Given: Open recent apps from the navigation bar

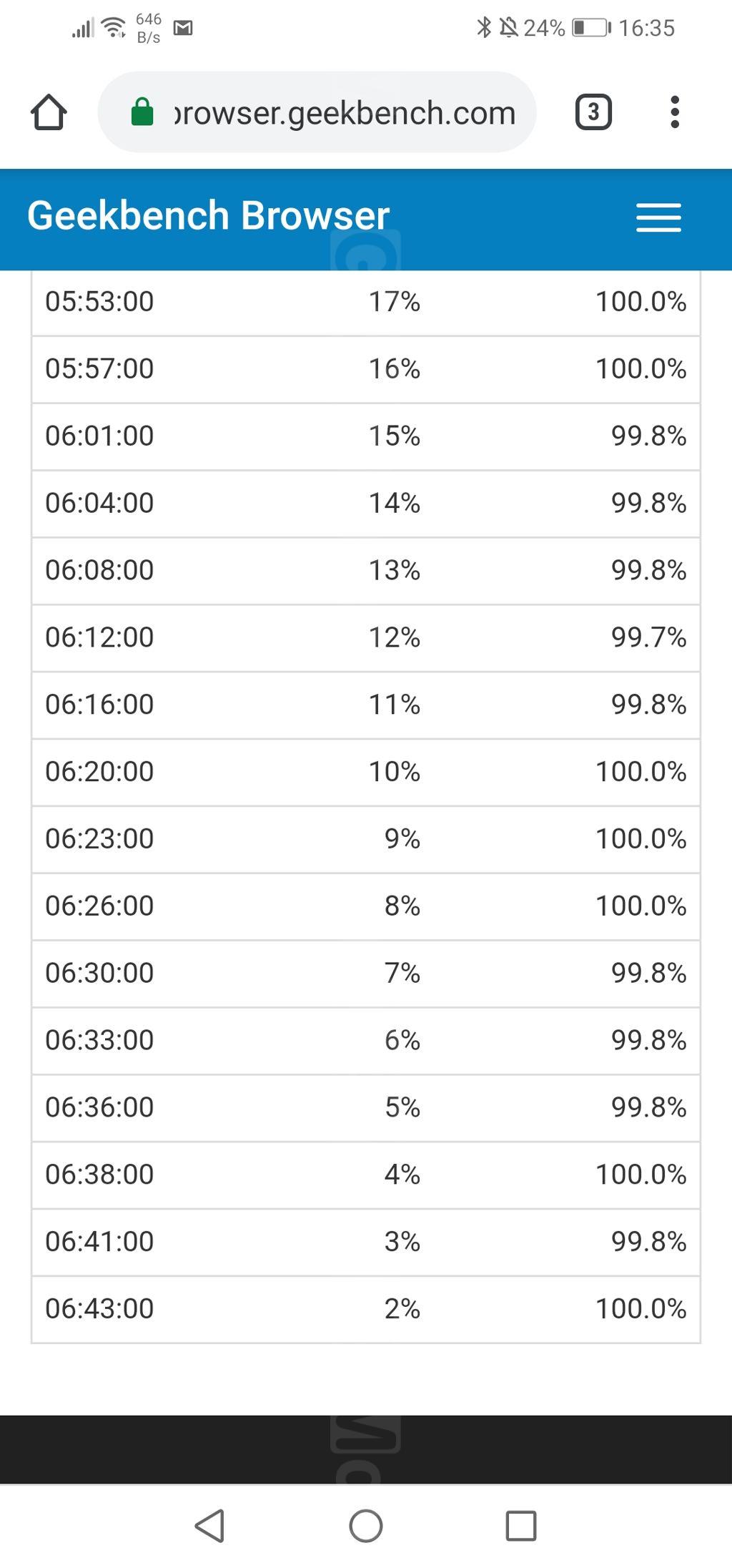Looking at the screenshot, I should pyautogui.click(x=521, y=1526).
